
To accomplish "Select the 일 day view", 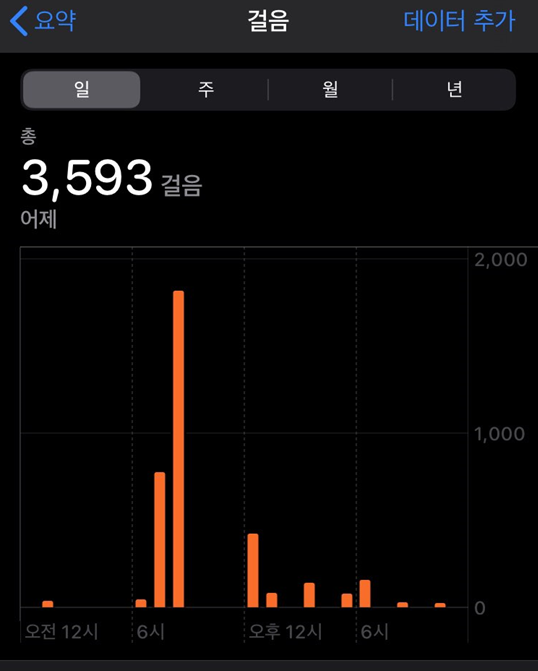I will pyautogui.click(x=81, y=89).
